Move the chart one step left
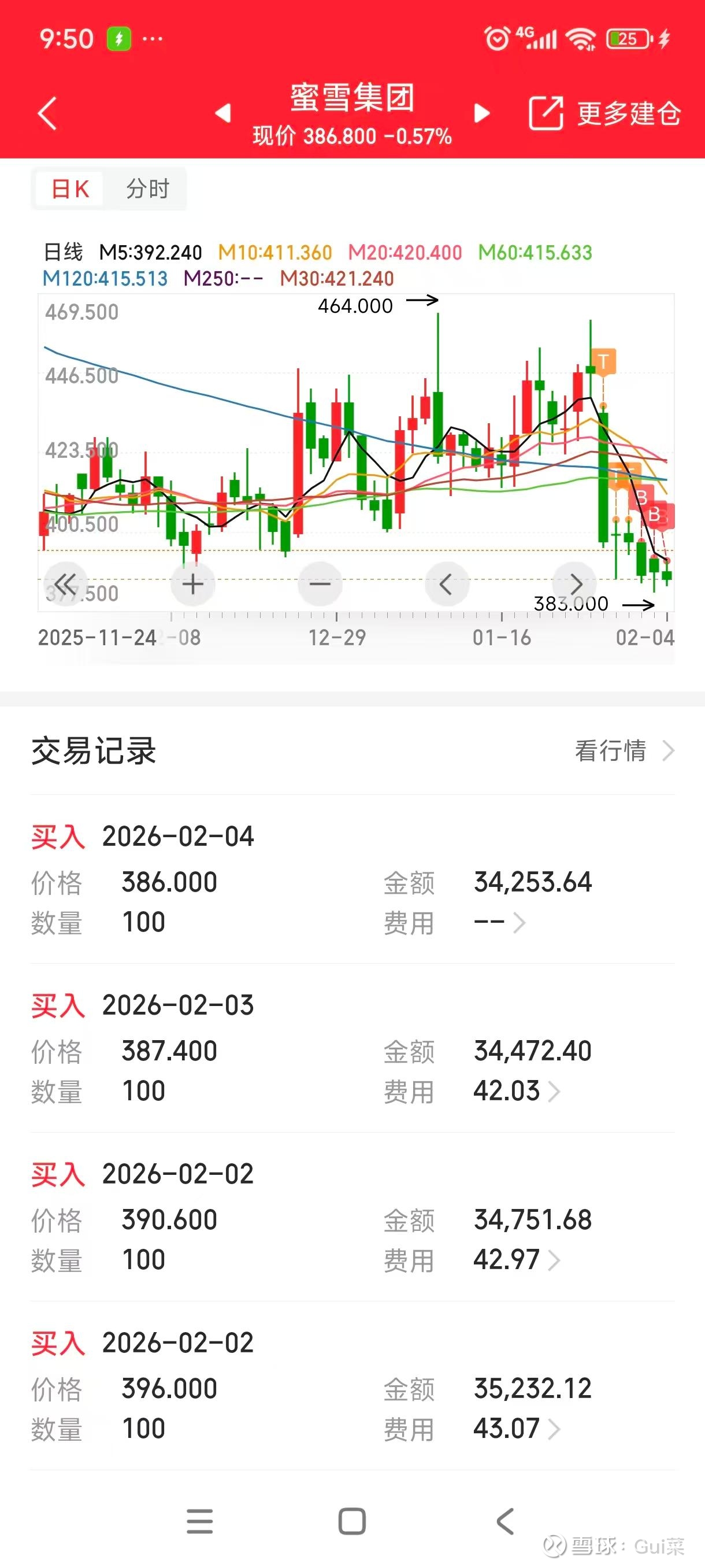 coord(447,585)
